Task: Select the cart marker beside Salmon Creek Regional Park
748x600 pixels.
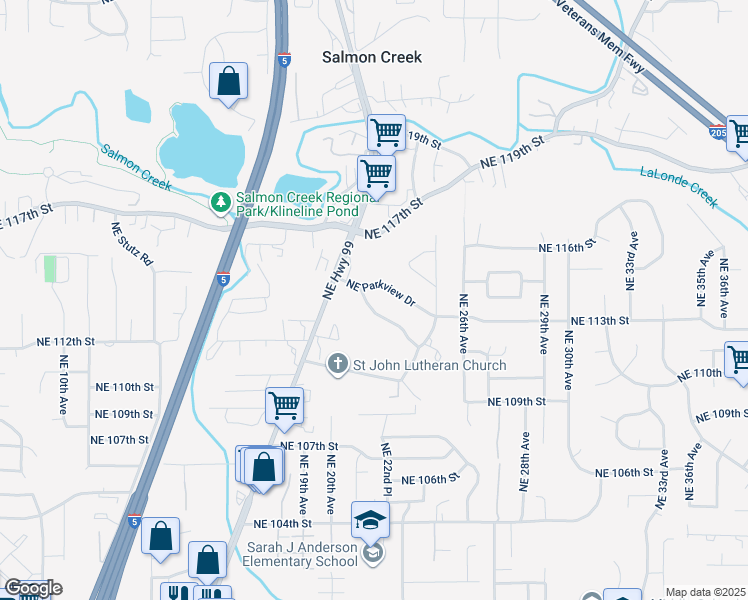Action: tap(376, 176)
